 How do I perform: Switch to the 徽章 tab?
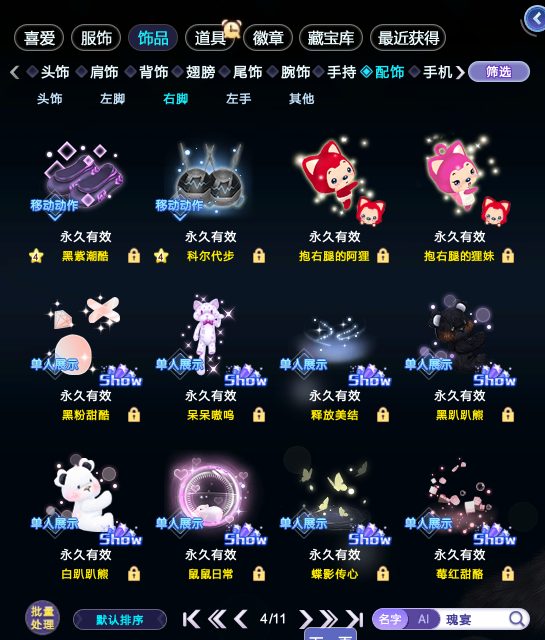pos(268,38)
